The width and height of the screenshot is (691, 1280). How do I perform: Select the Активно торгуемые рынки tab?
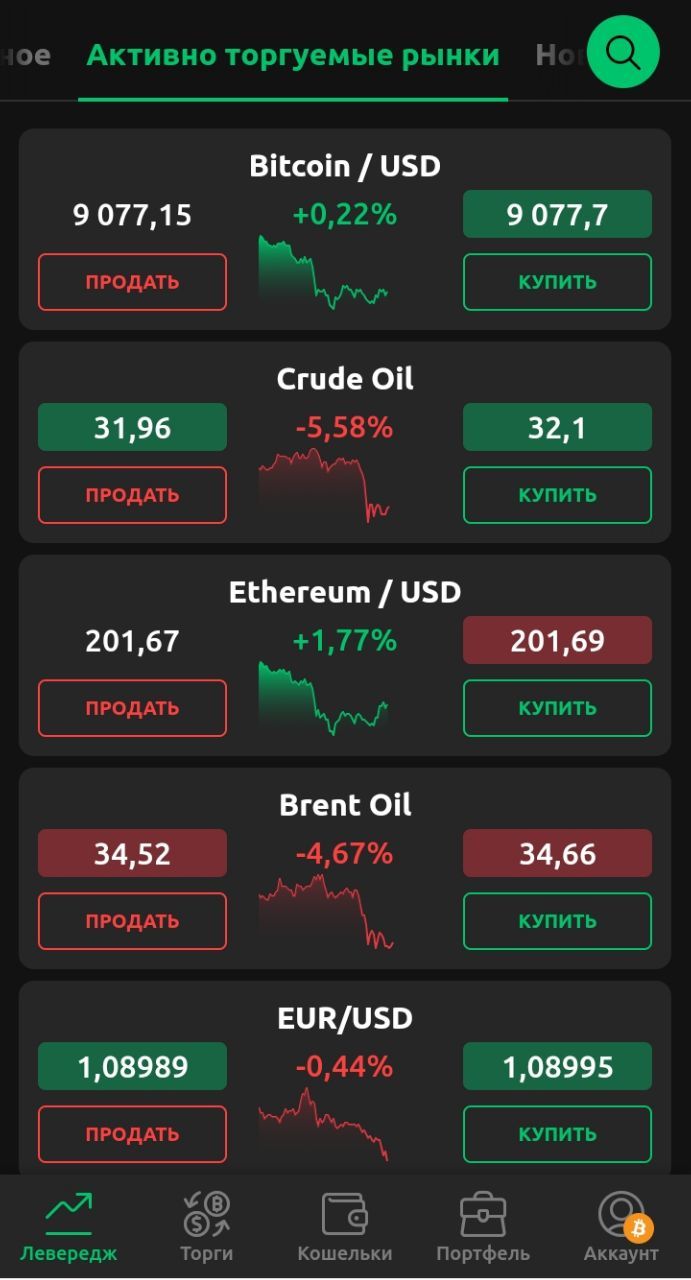click(293, 55)
